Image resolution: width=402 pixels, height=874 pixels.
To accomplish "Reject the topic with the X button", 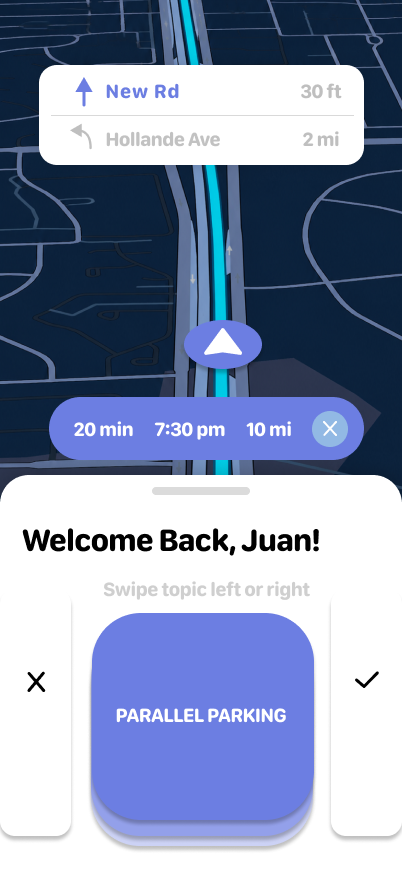I will [x=36, y=682].
